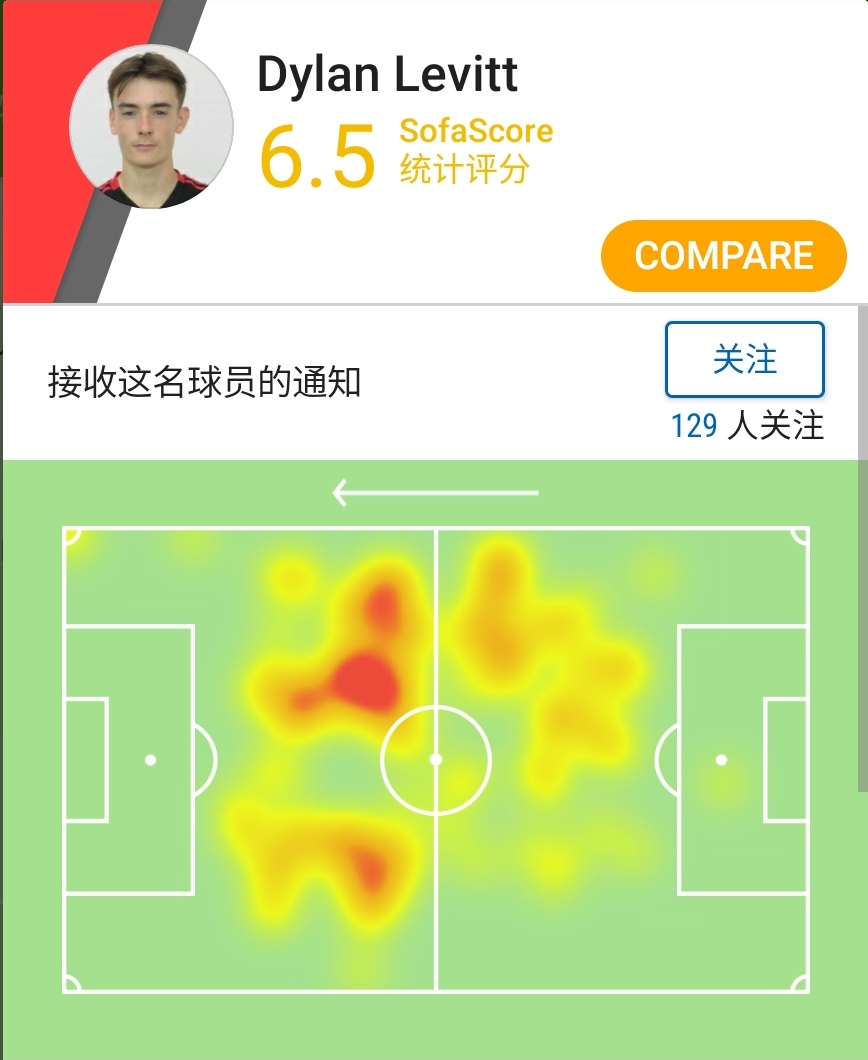
Task: Open Dylan Levitt's profile photo
Action: (x=151, y=126)
